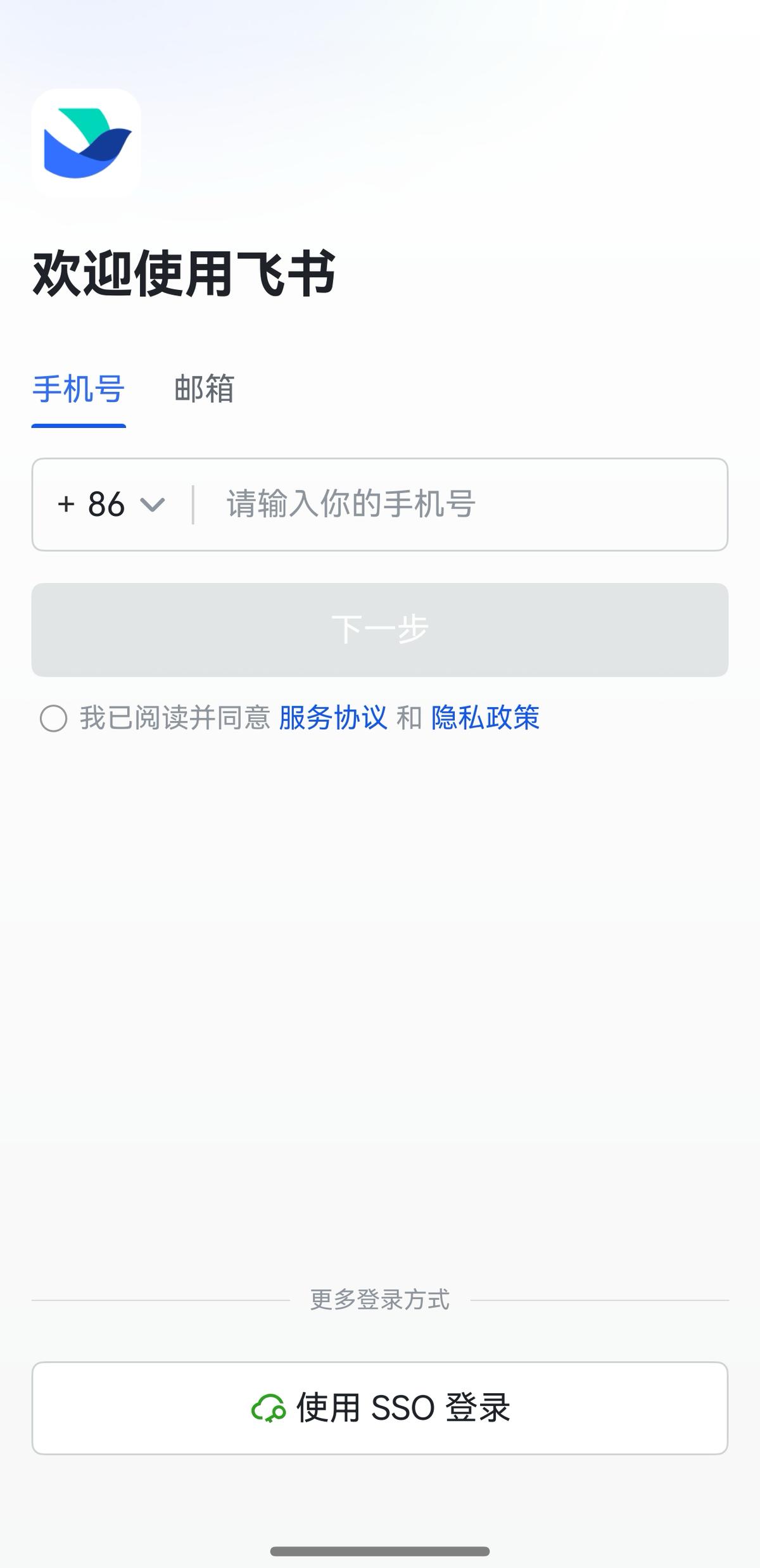The image size is (760, 1568).
Task: Open the 服务协议 service agreement
Action: click(334, 718)
